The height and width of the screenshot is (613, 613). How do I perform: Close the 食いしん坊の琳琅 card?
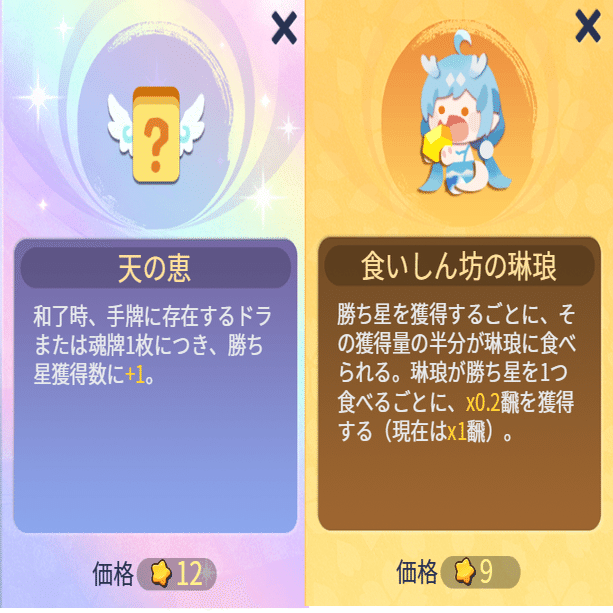coord(588,27)
